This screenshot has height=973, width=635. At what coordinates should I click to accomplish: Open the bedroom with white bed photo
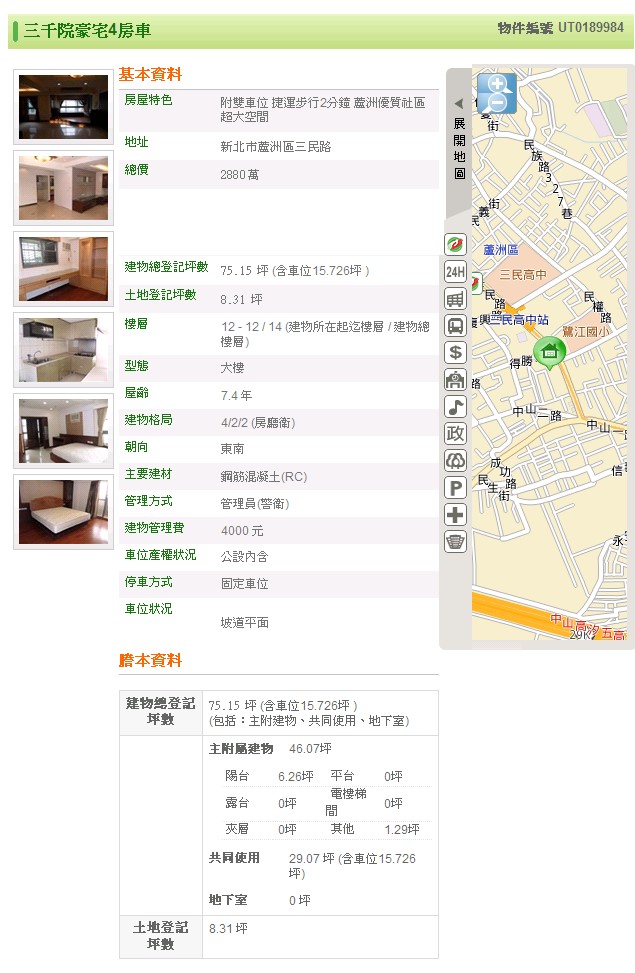[63, 430]
